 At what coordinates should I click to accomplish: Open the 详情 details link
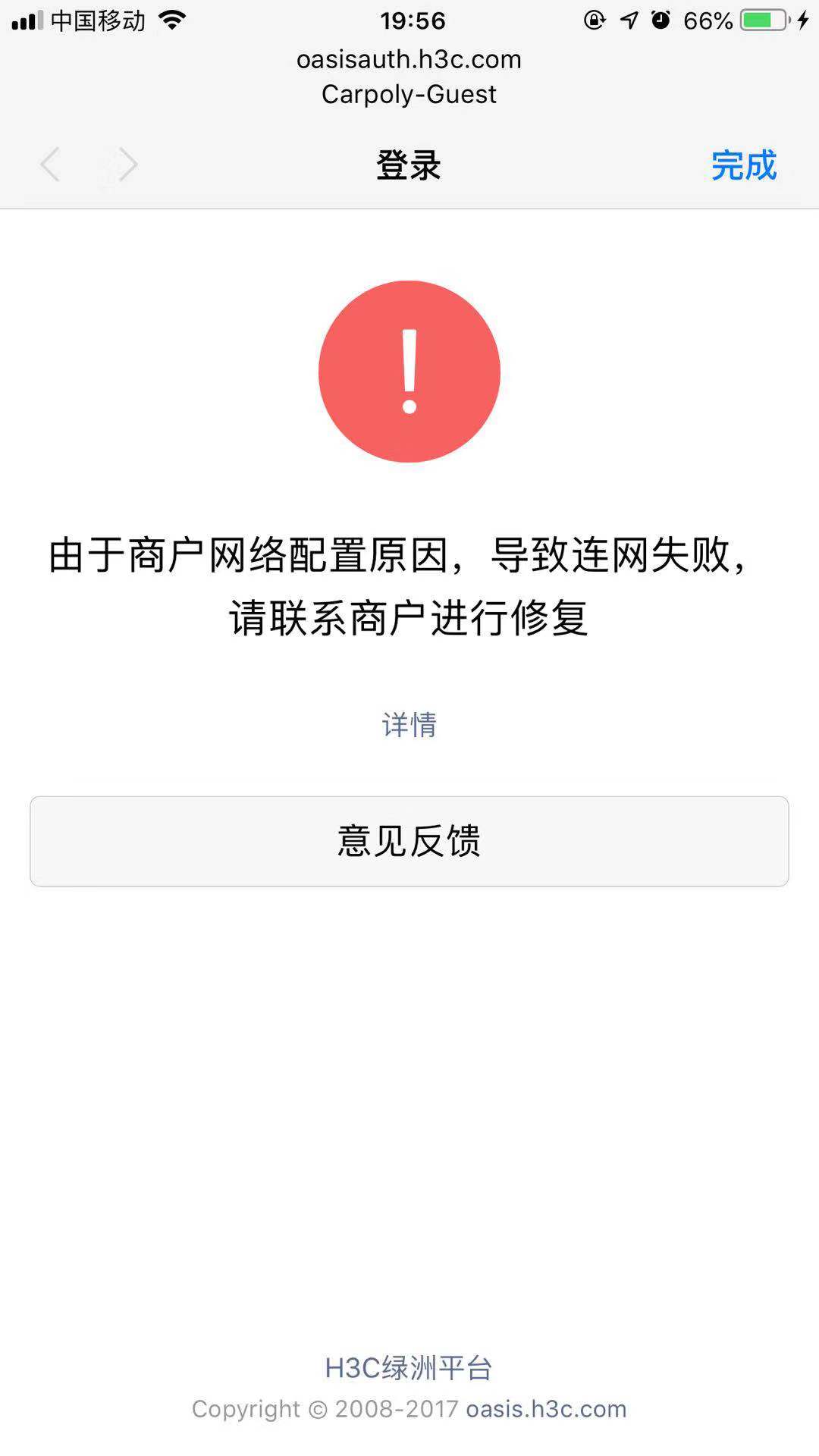(409, 725)
